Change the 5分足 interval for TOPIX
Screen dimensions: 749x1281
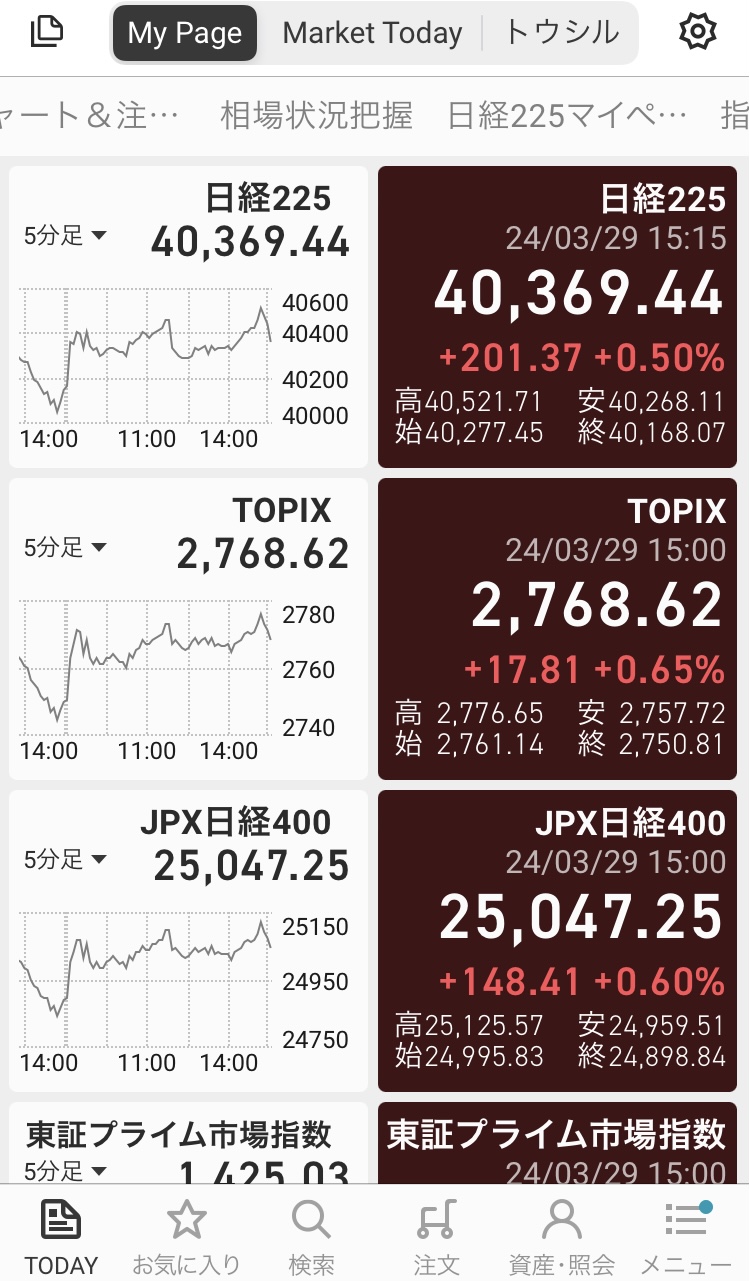[66, 548]
